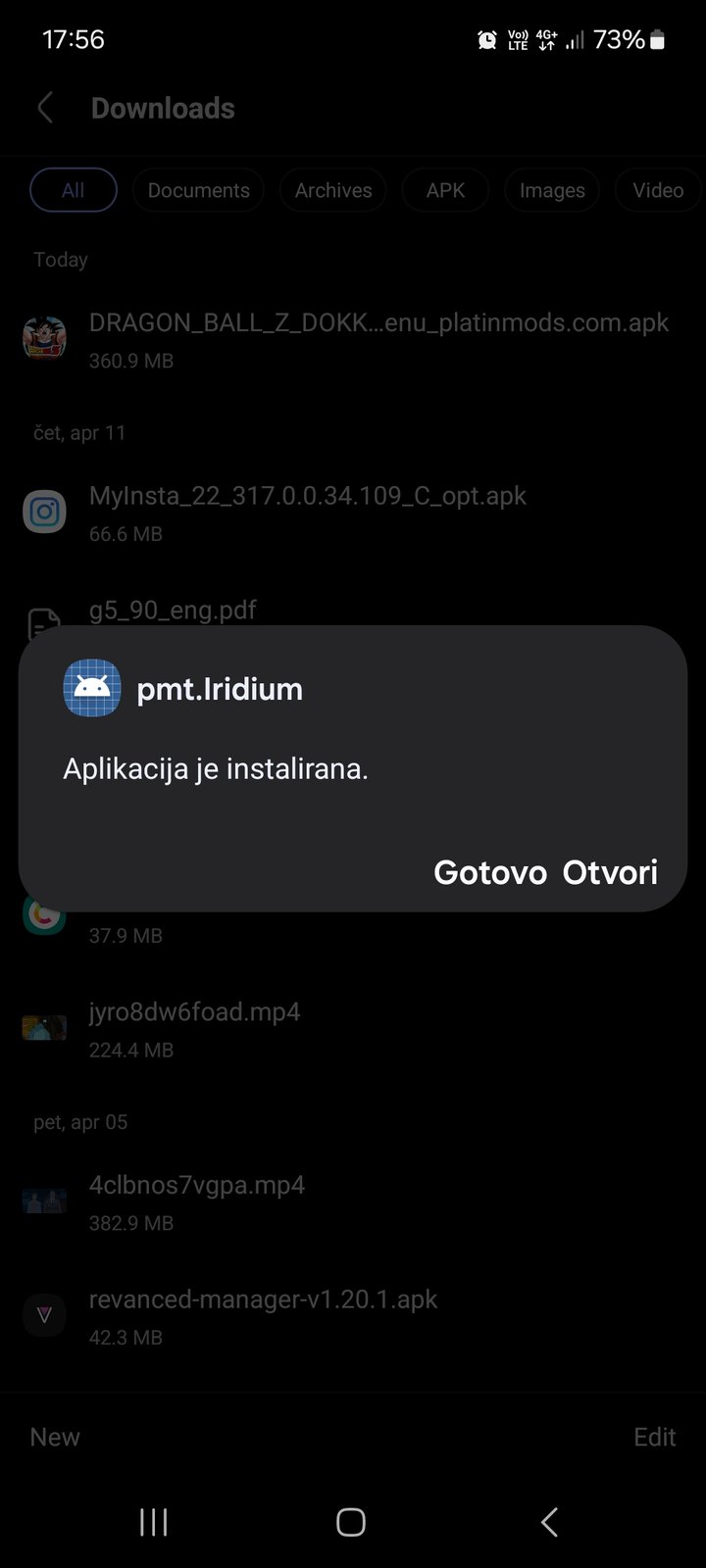Tap the Instagram icon beside MyInsta APK
The height and width of the screenshot is (1568, 706).
pos(44,511)
